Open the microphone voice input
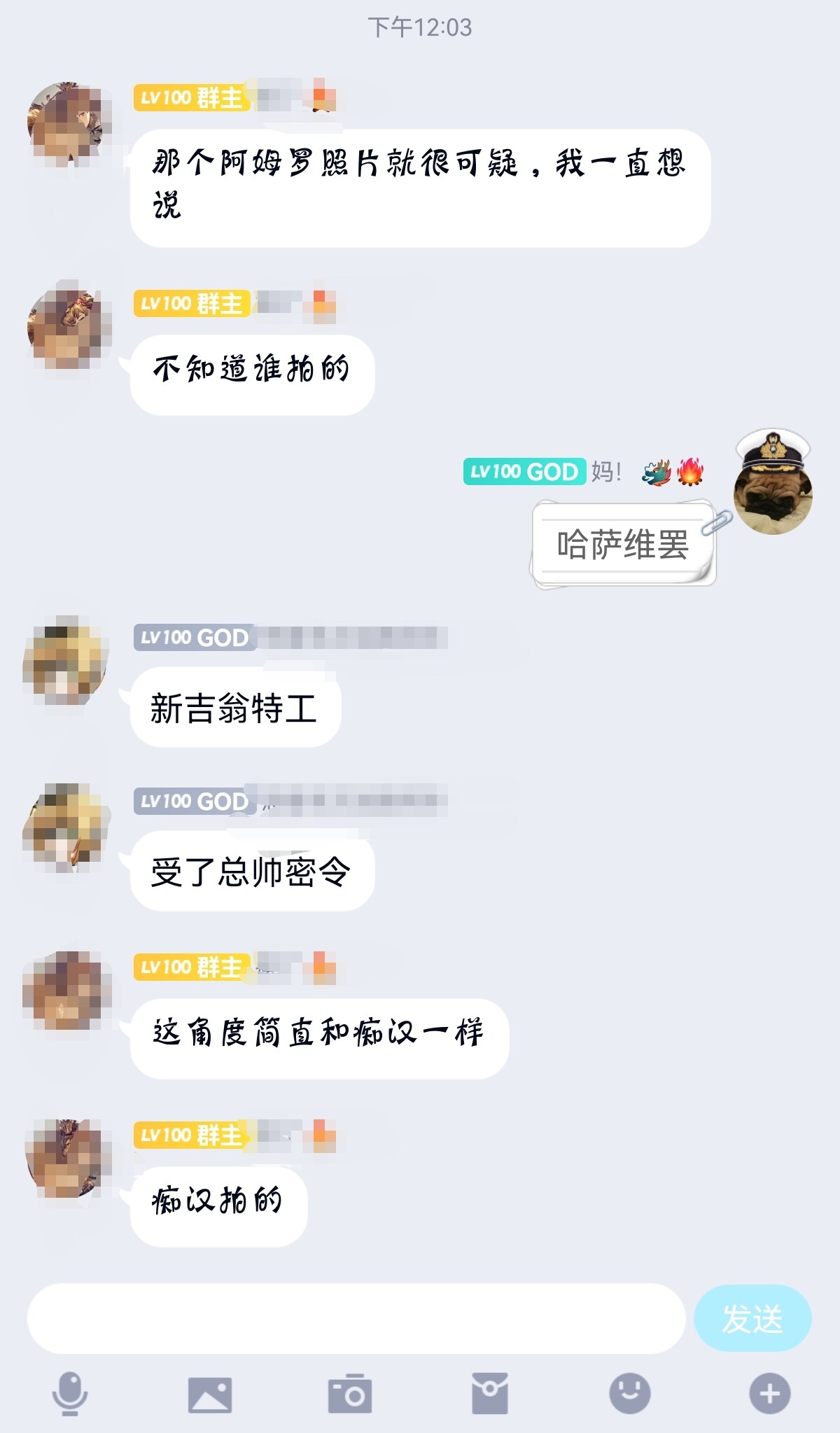Screen dimensions: 840x1433 tap(70, 1393)
